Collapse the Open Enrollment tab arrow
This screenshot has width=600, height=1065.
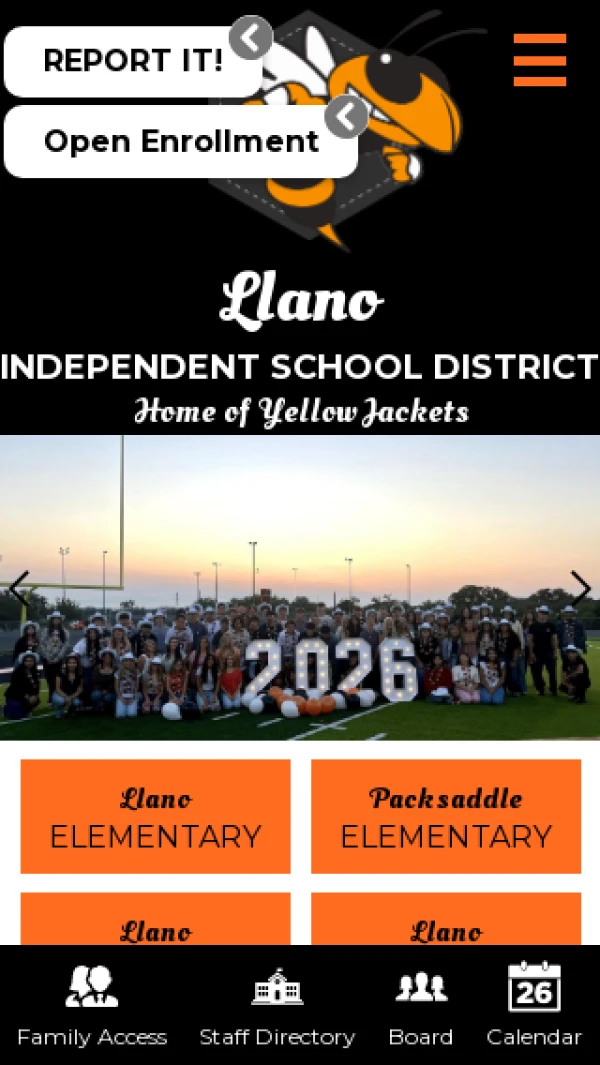pyautogui.click(x=346, y=117)
